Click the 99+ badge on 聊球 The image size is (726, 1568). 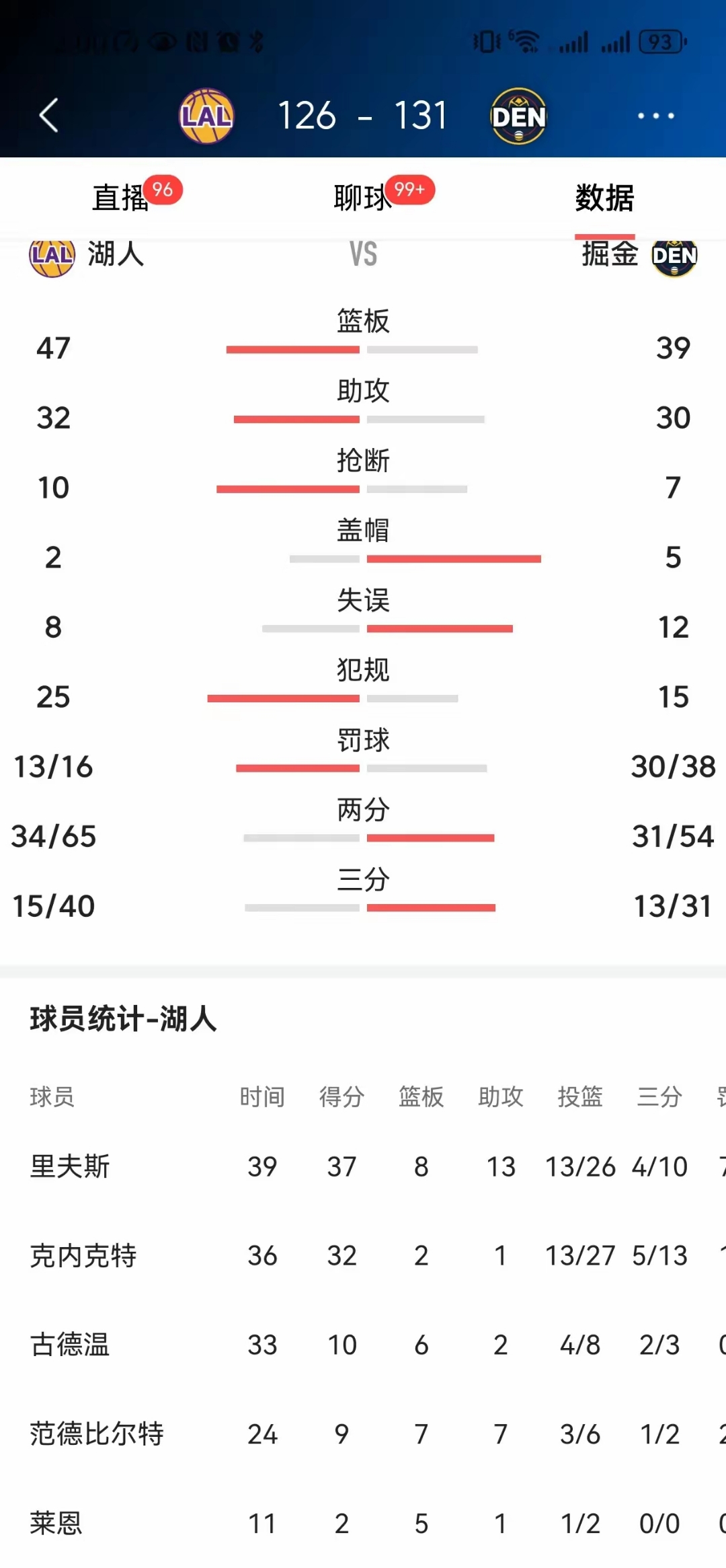point(411,190)
